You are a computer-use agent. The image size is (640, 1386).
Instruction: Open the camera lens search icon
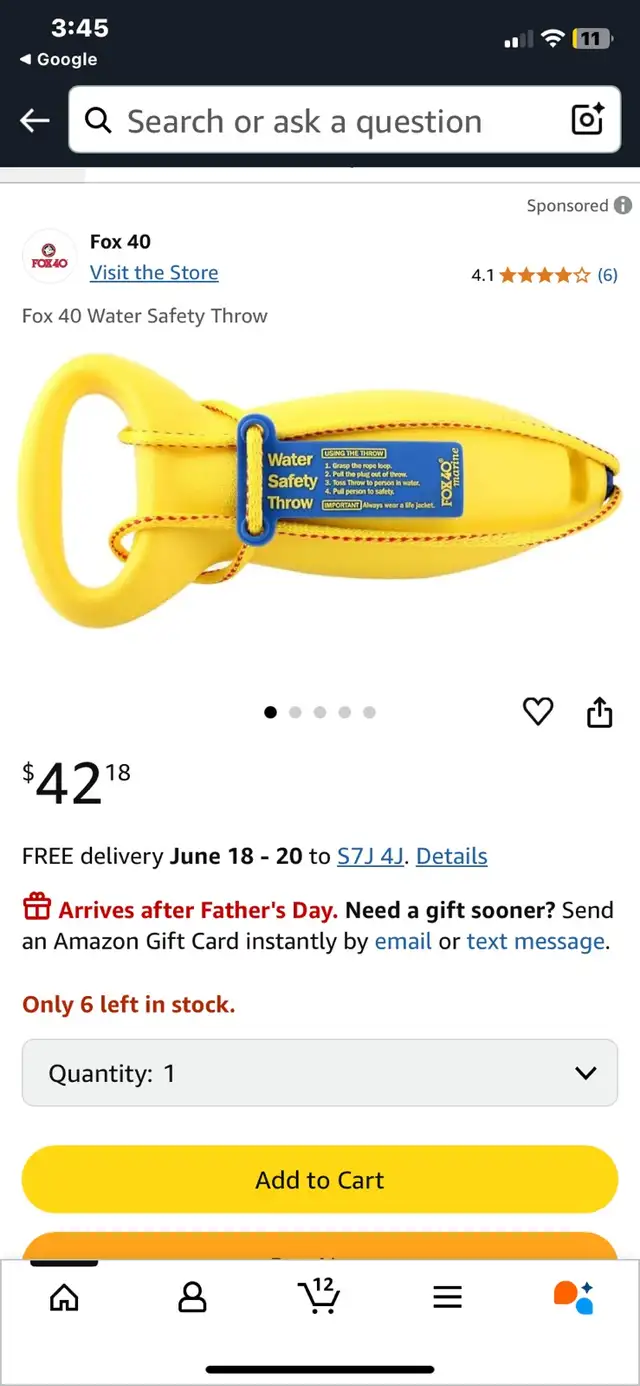coord(587,120)
